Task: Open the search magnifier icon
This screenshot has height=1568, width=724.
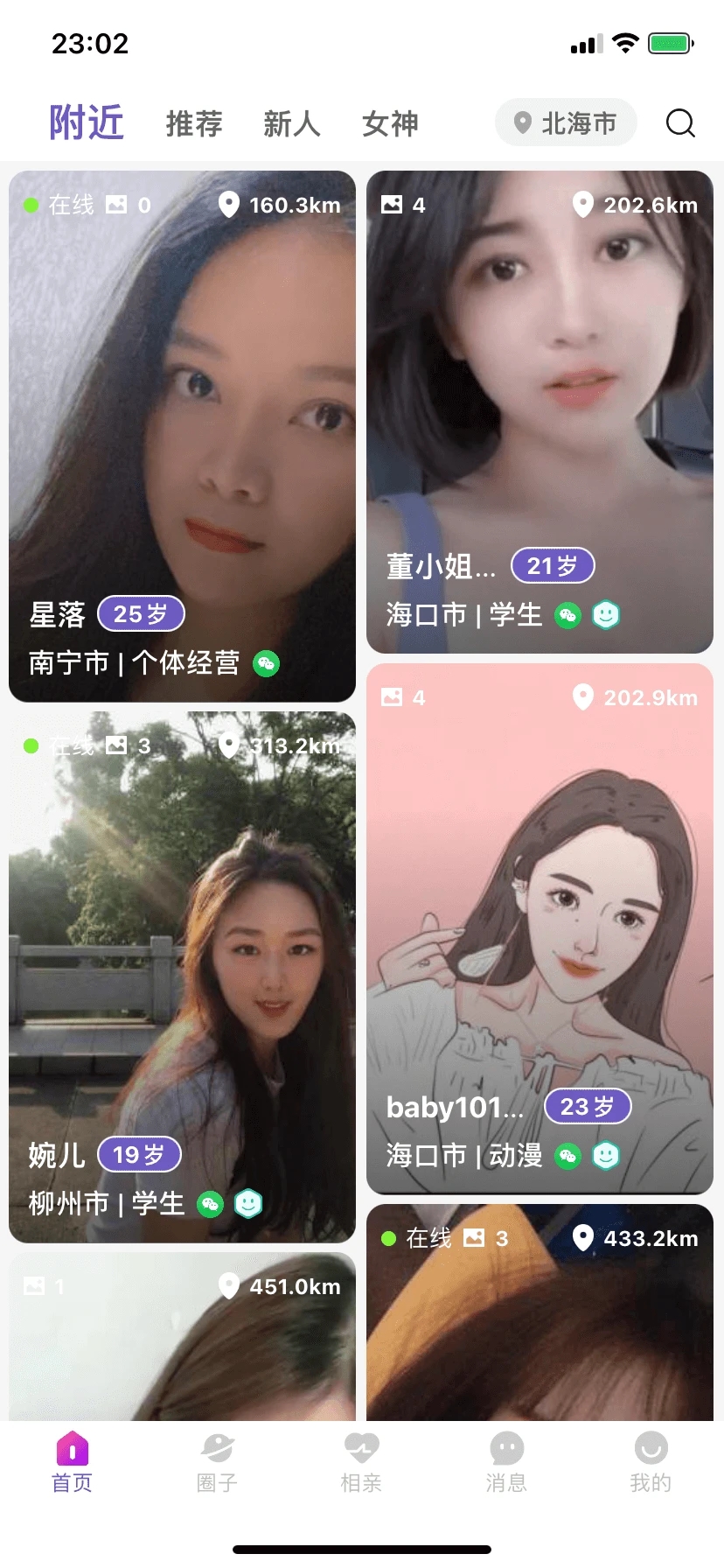Action: 680,123
